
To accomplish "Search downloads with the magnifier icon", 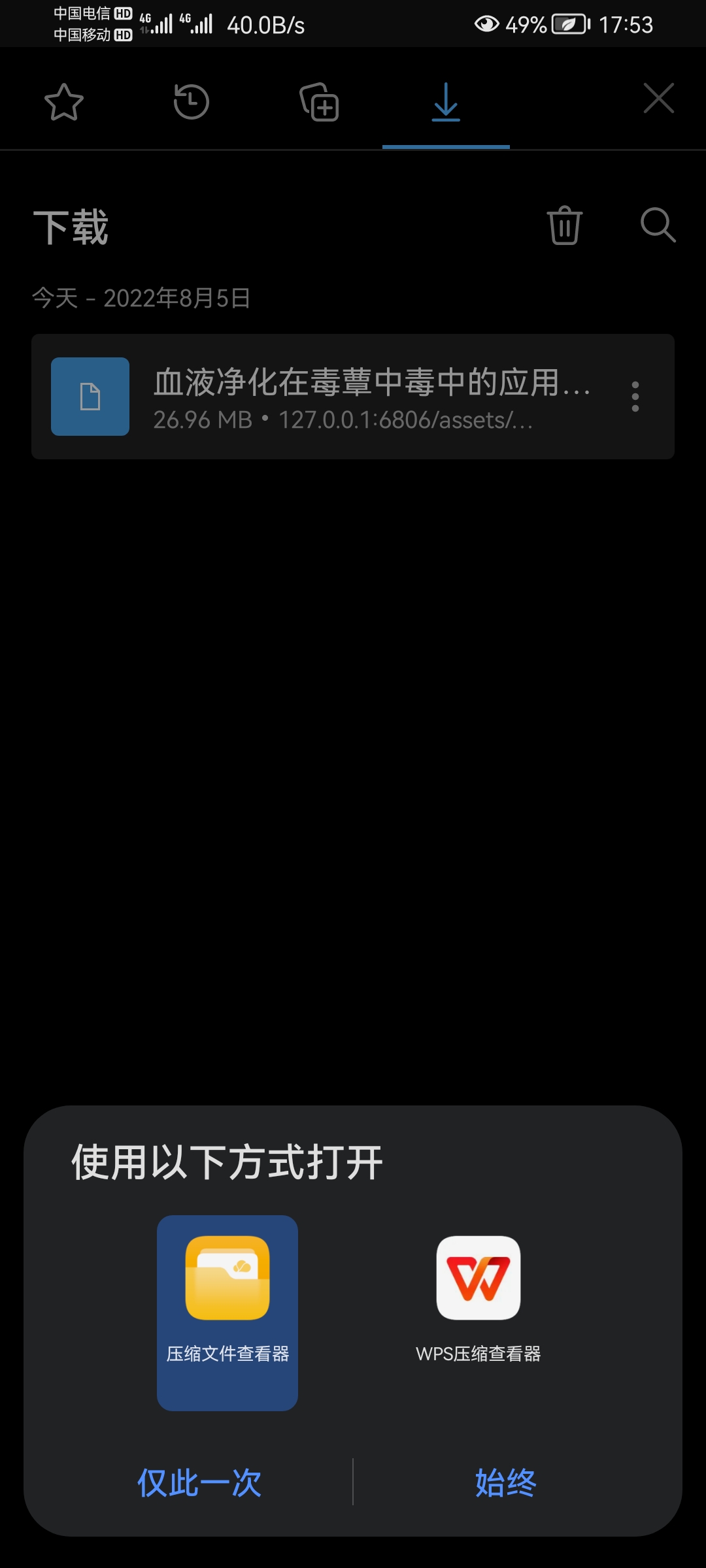I will click(658, 225).
